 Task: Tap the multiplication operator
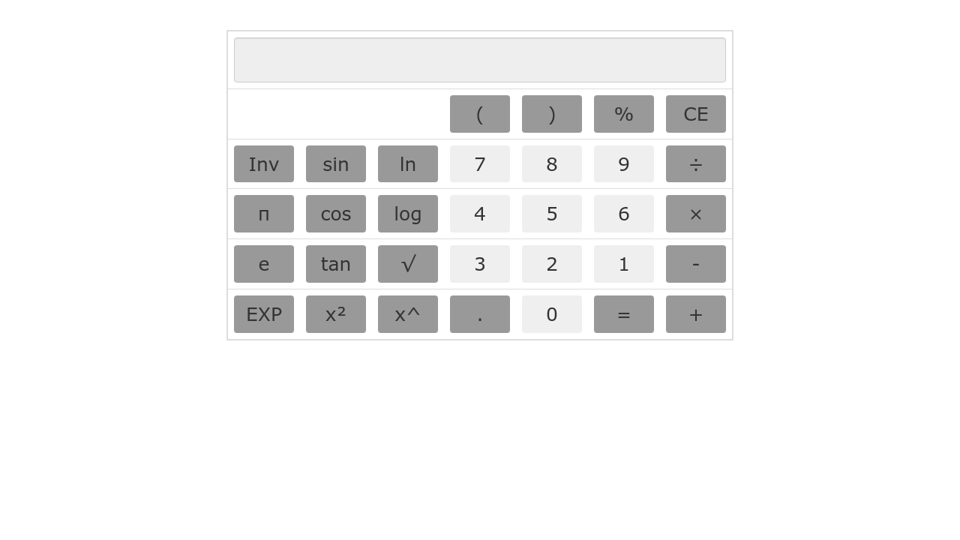tap(695, 214)
